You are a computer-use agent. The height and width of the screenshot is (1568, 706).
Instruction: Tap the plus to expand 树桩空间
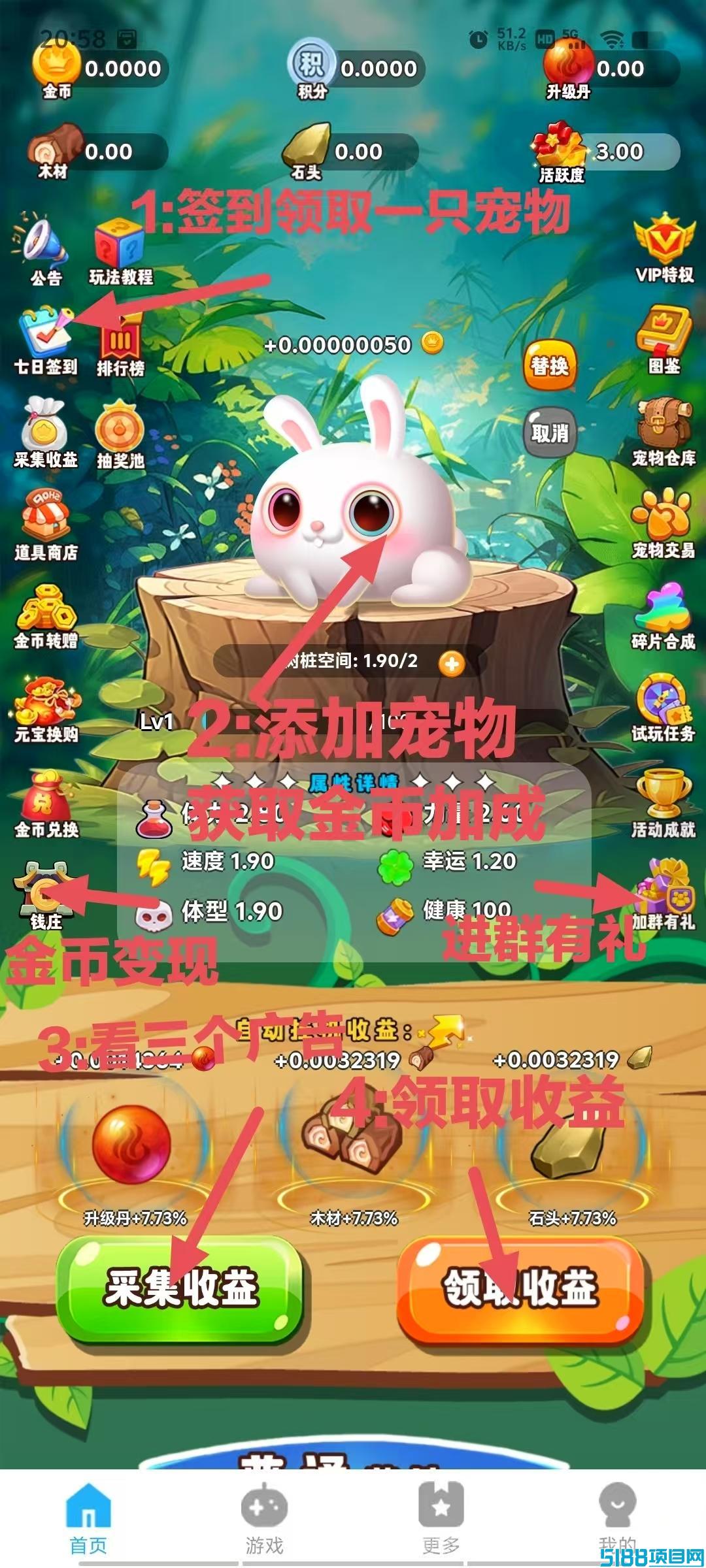pos(451,664)
